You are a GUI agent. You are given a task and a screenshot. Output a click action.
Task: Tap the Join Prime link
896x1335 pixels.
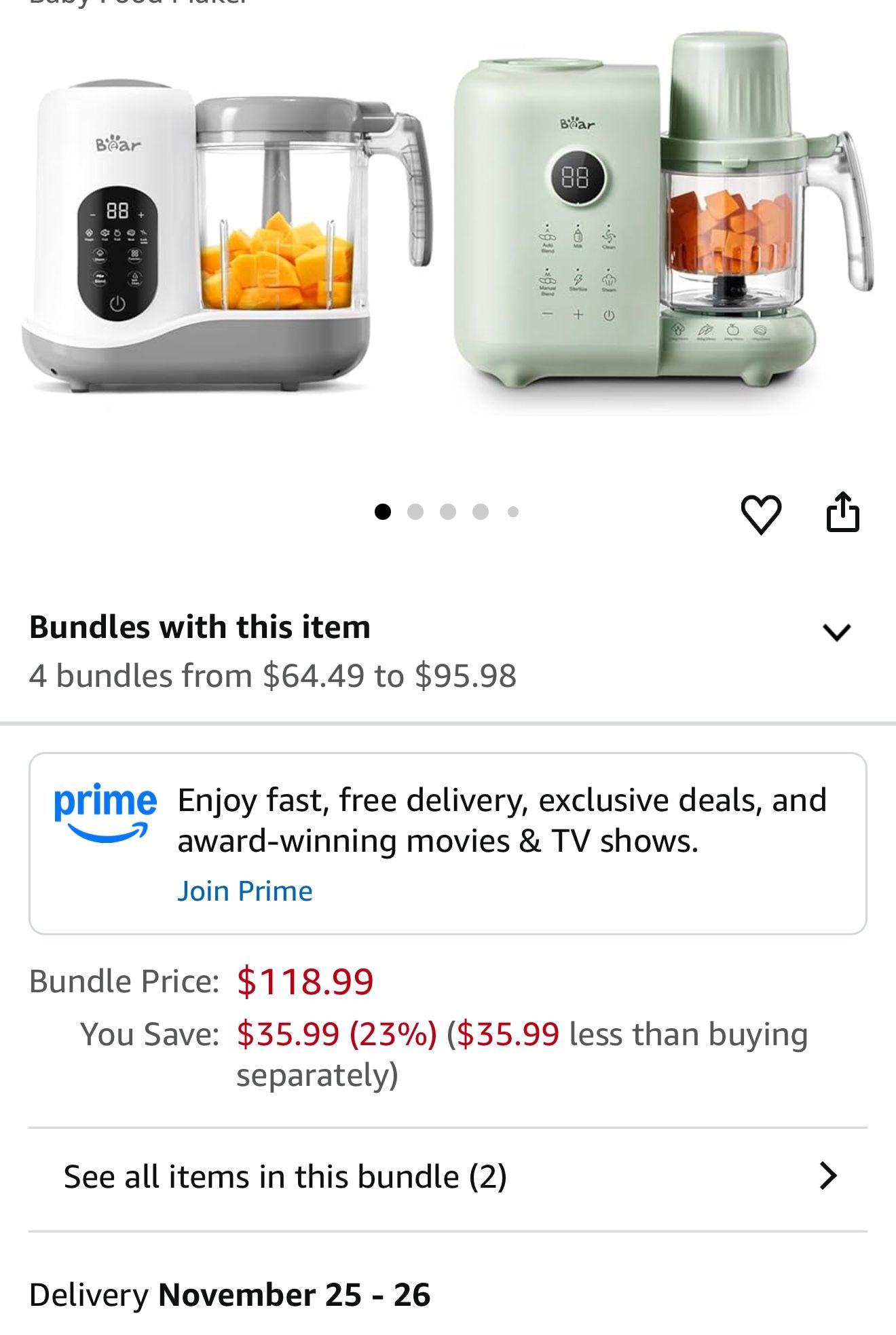coord(244,891)
